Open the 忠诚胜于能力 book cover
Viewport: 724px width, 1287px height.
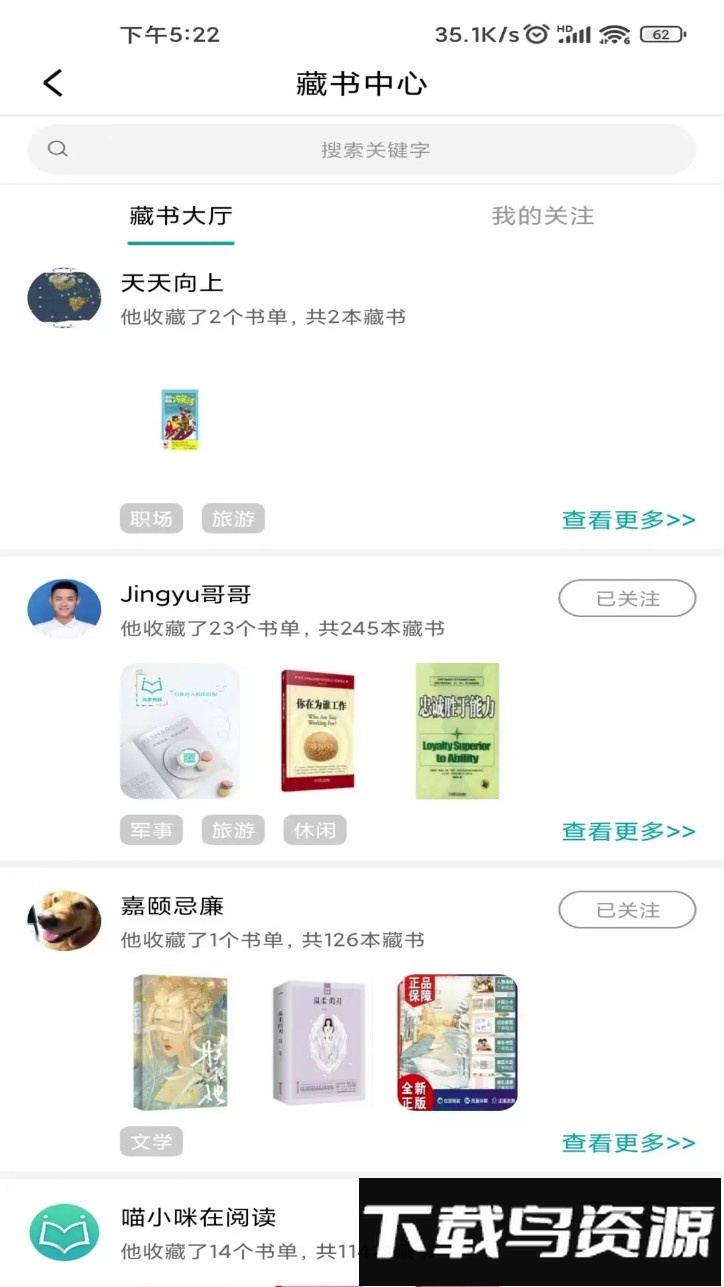457,731
